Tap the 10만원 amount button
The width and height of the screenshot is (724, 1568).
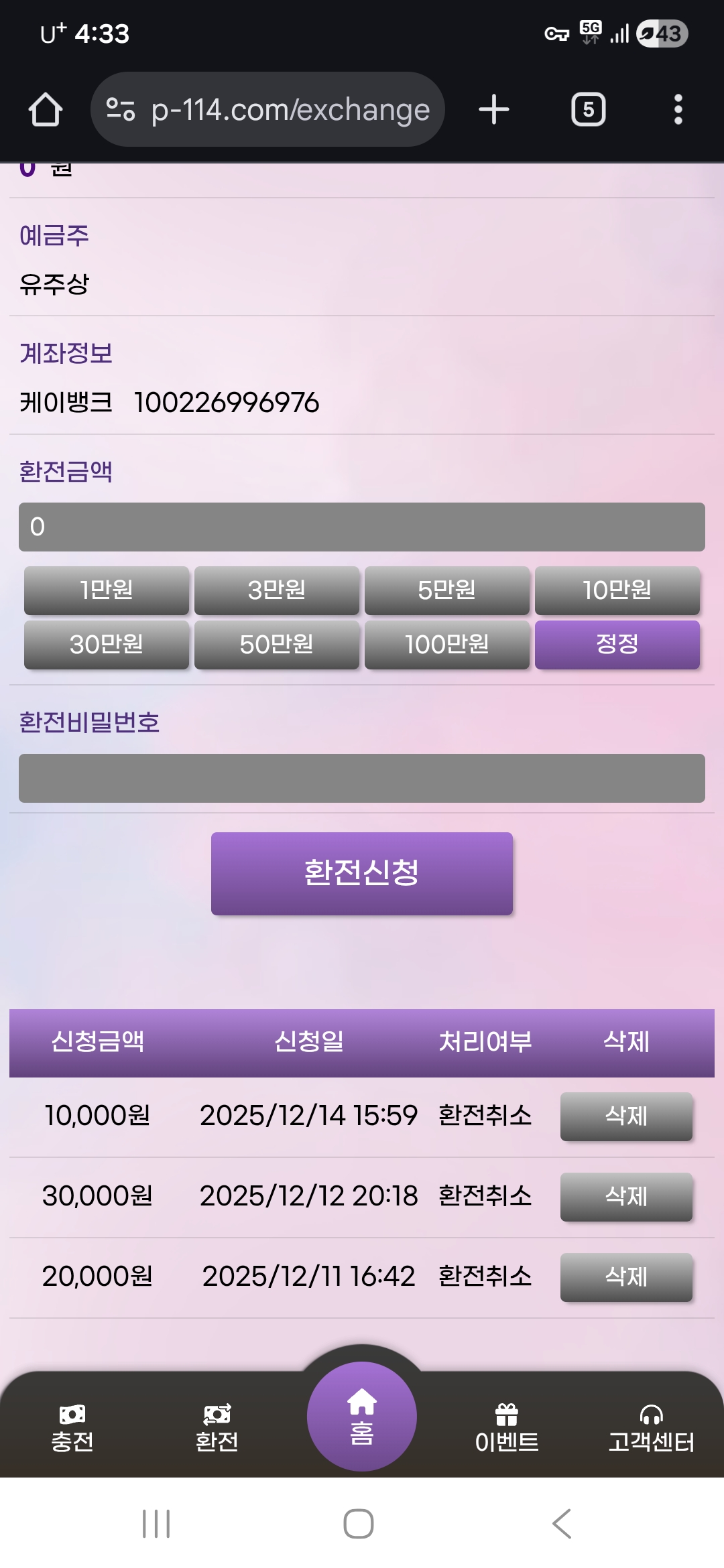[617, 590]
